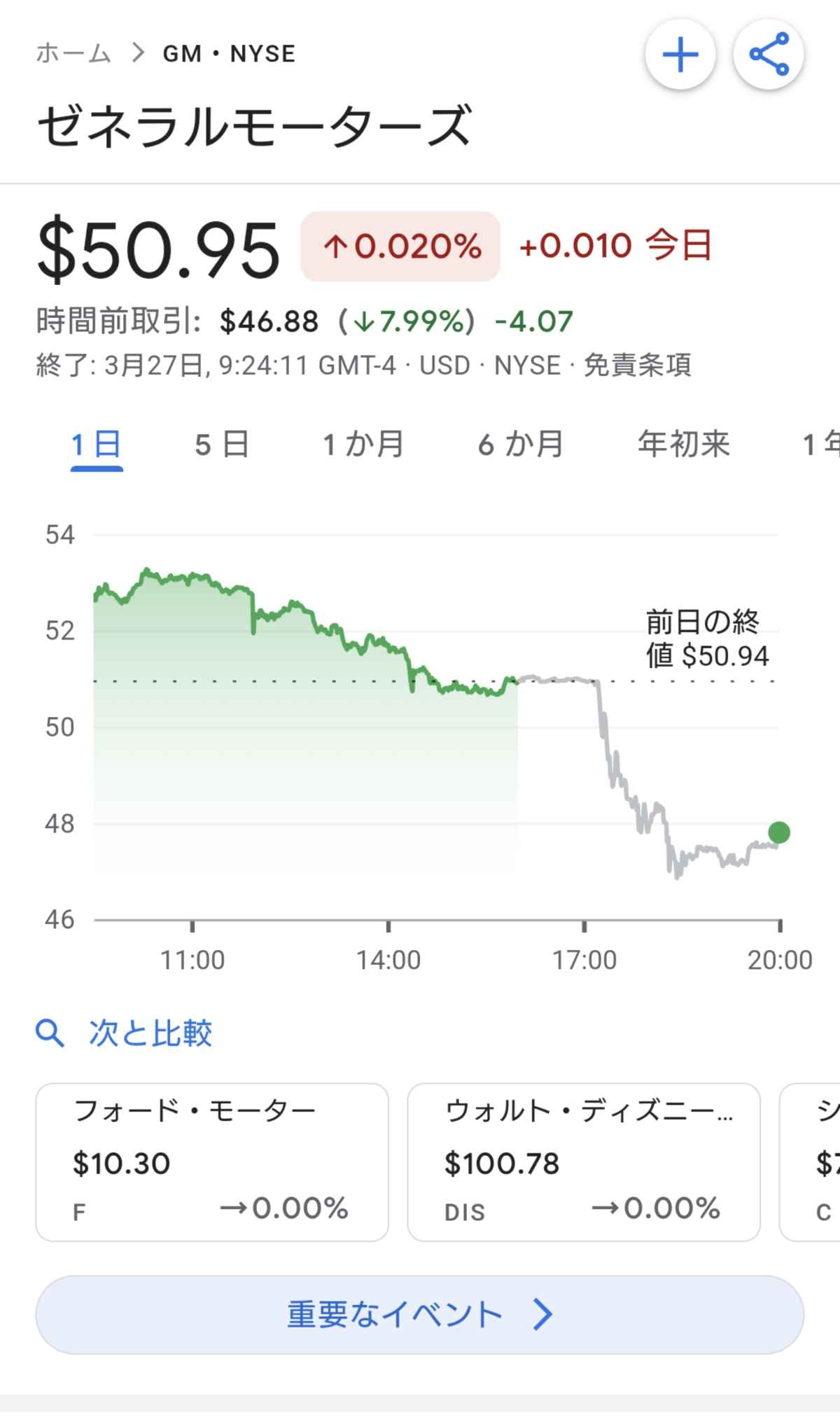Go back via ホーム breadcrumb link
The image size is (840, 1424).
tap(73, 53)
